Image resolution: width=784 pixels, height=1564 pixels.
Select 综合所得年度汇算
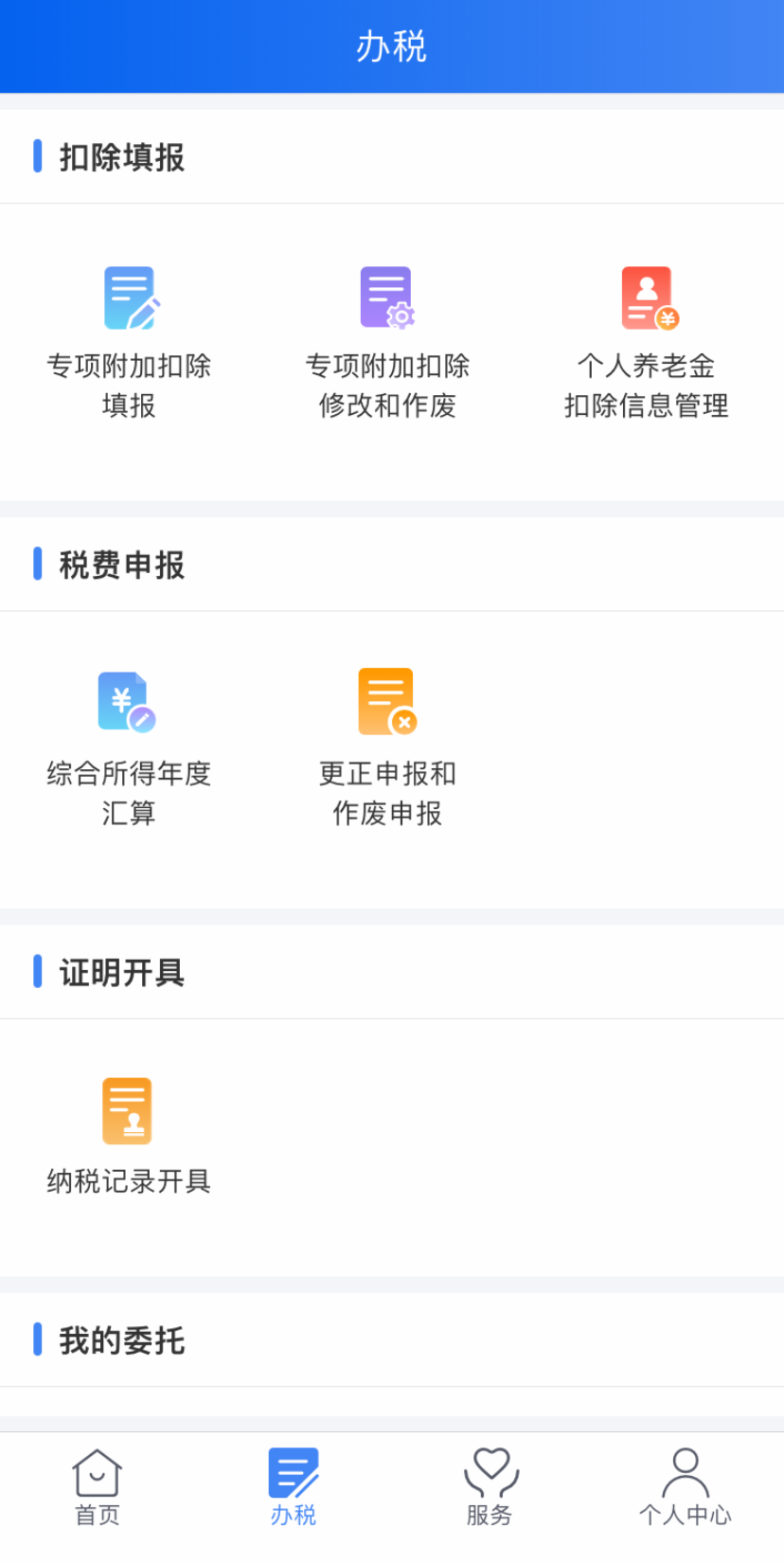click(129, 748)
